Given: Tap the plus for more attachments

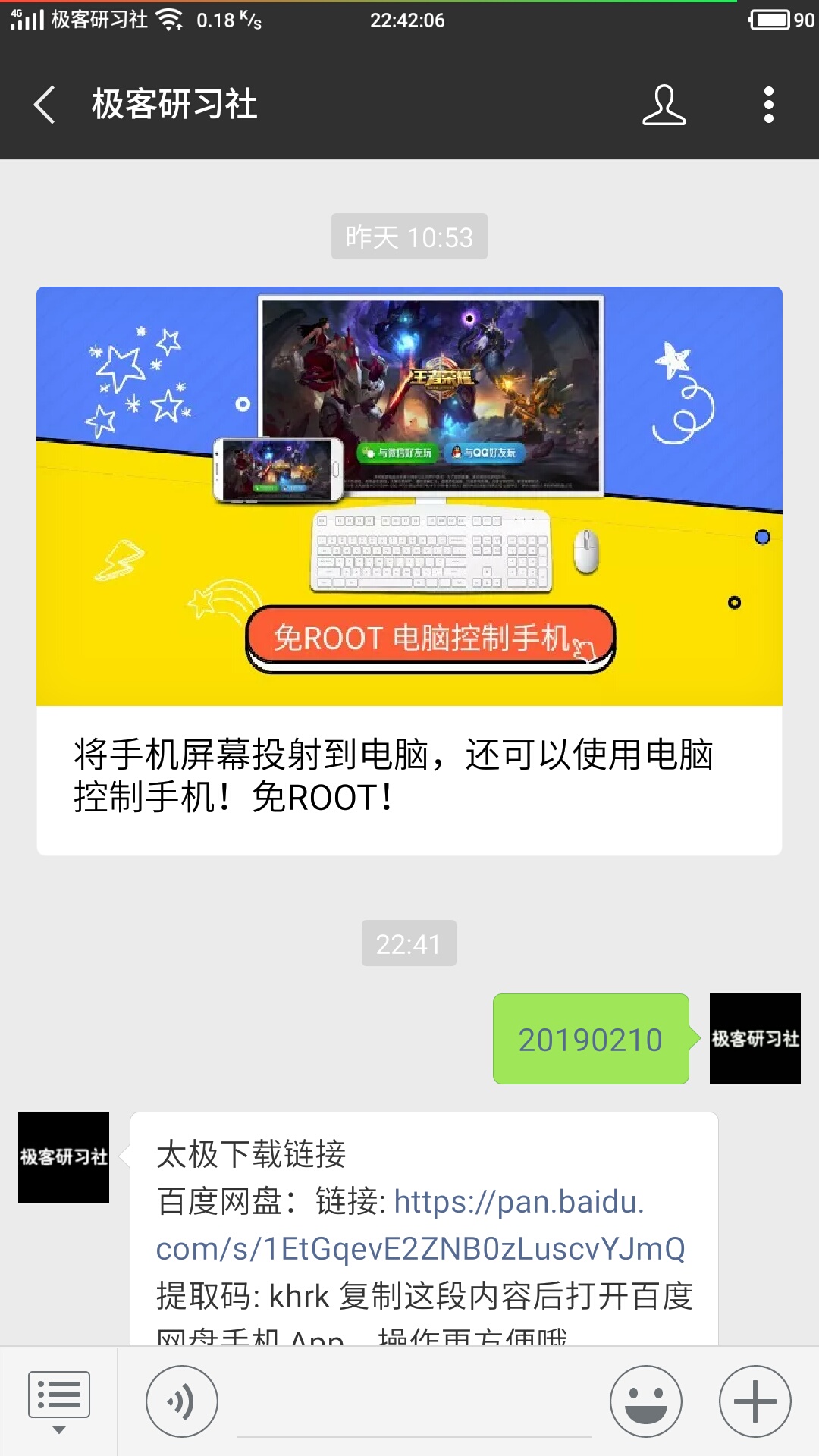Looking at the screenshot, I should [755, 1401].
